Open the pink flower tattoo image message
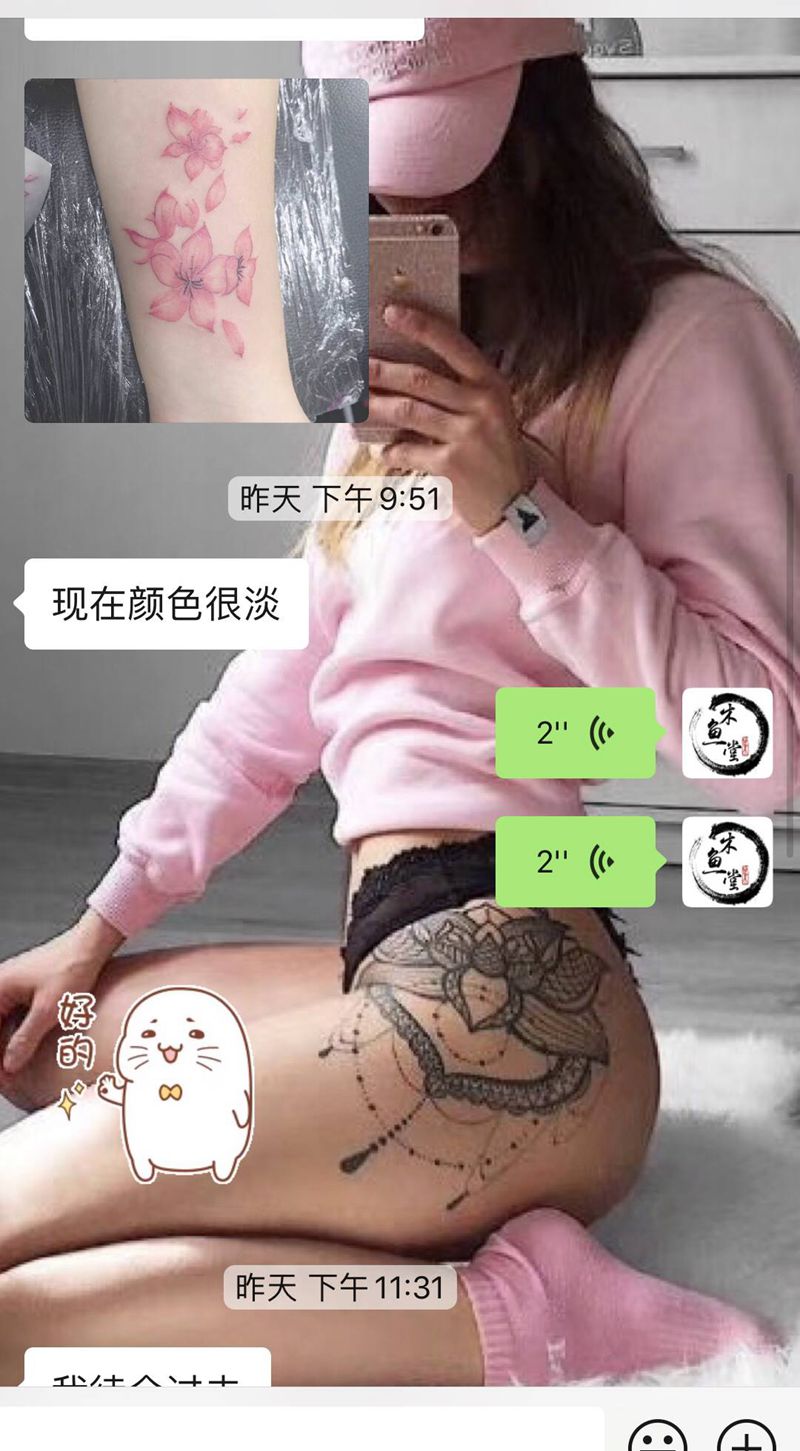800x1451 pixels. 196,250
